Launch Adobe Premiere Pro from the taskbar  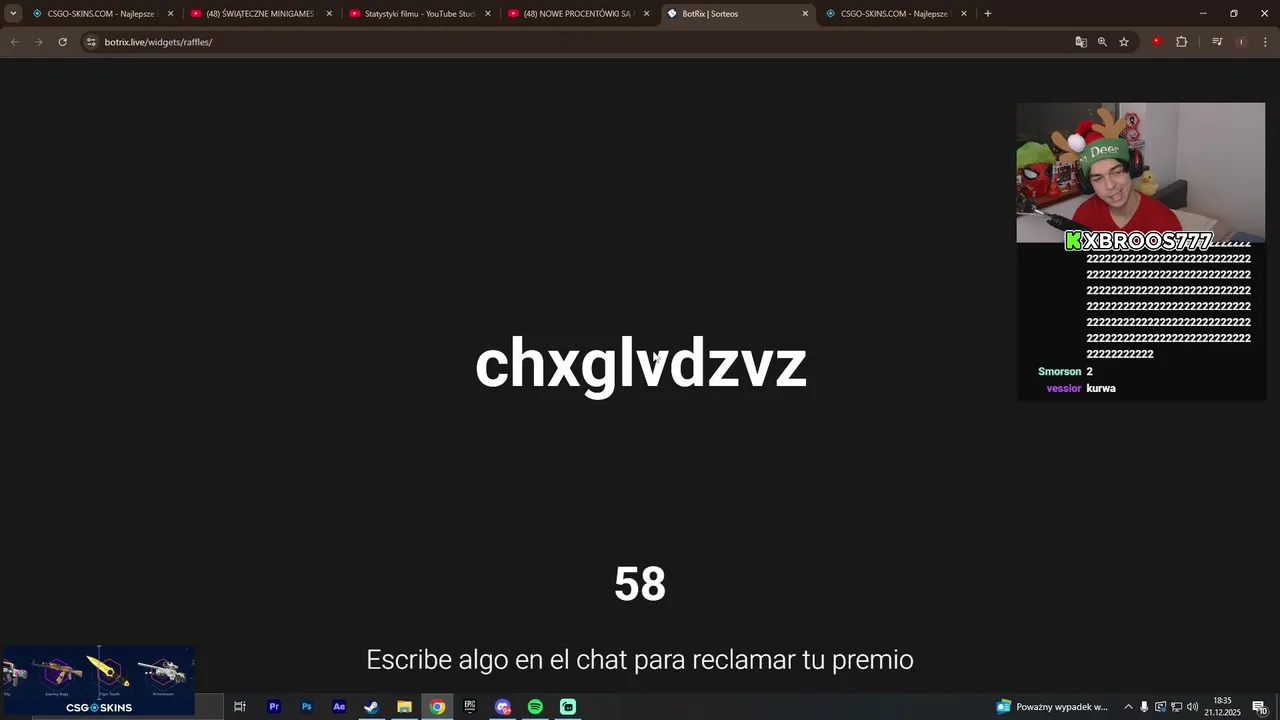274,707
